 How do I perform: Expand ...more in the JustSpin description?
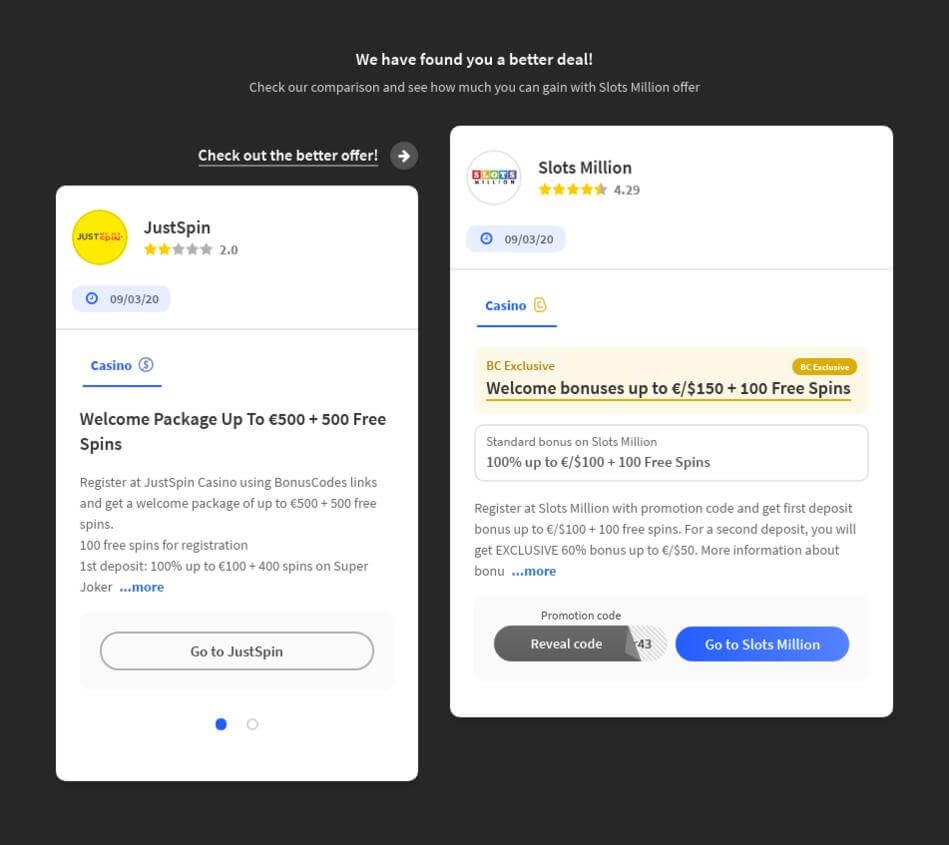click(142, 587)
